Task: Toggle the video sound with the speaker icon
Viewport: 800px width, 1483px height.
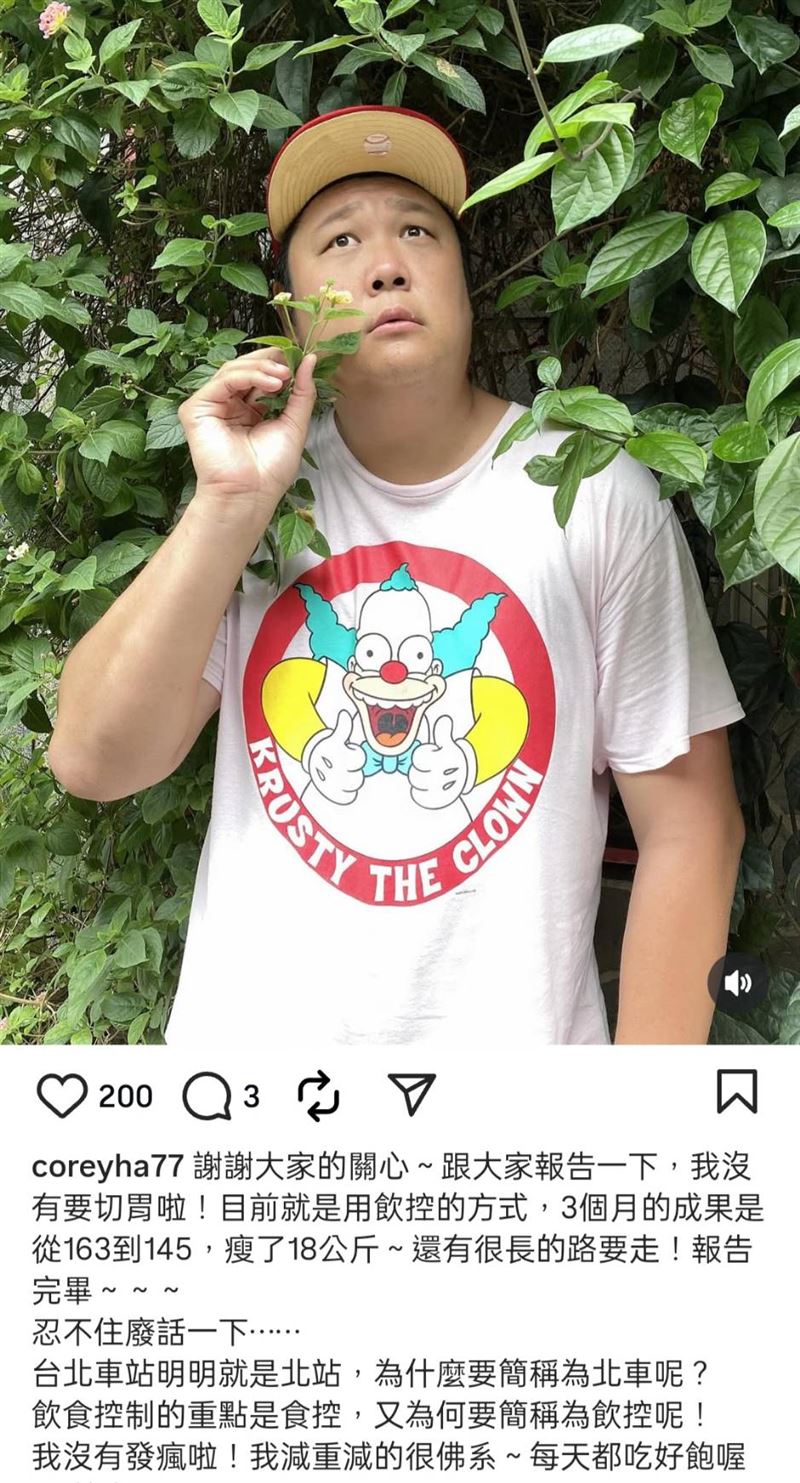Action: coord(738,984)
